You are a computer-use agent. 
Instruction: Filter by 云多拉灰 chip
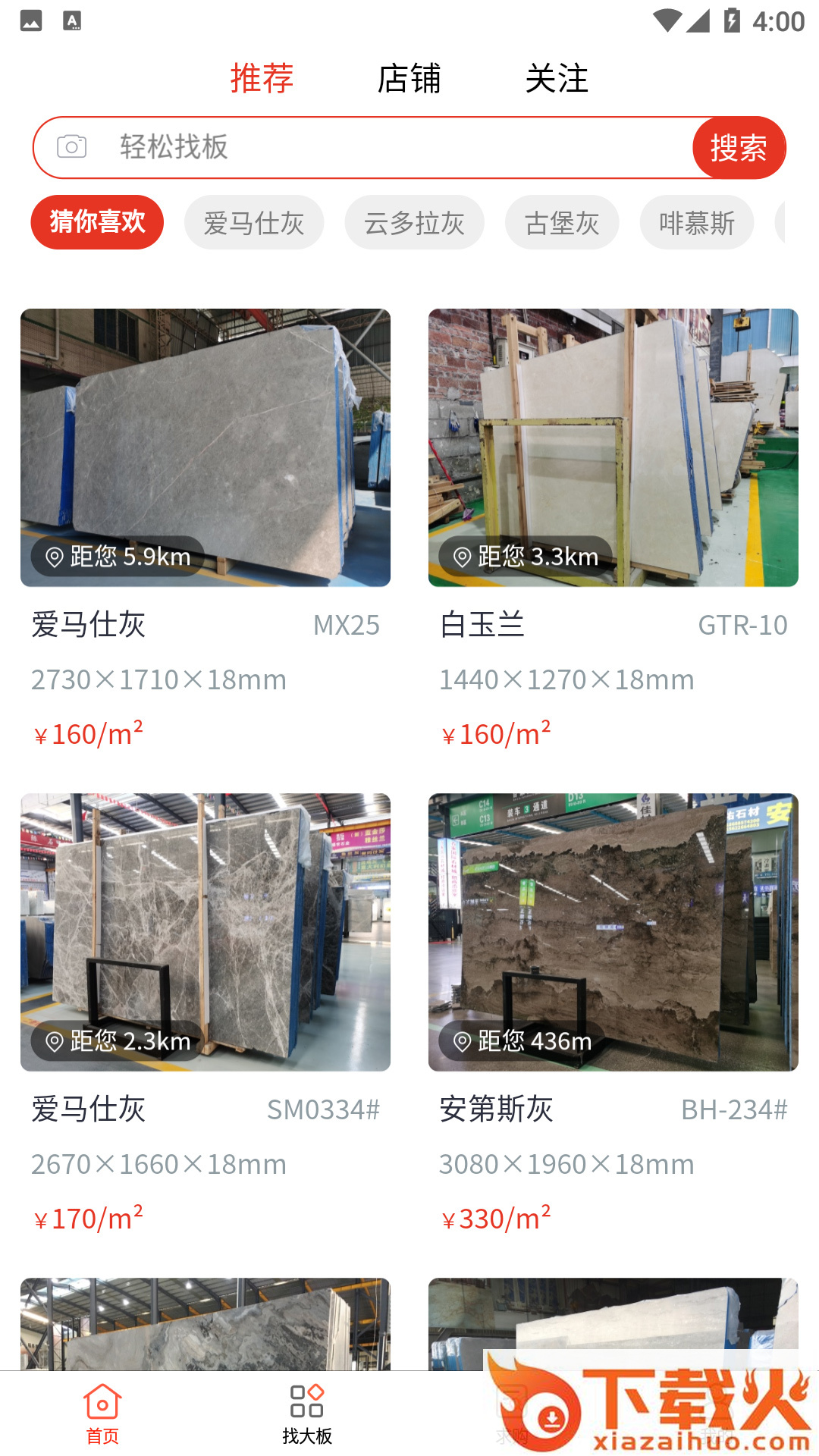[414, 222]
